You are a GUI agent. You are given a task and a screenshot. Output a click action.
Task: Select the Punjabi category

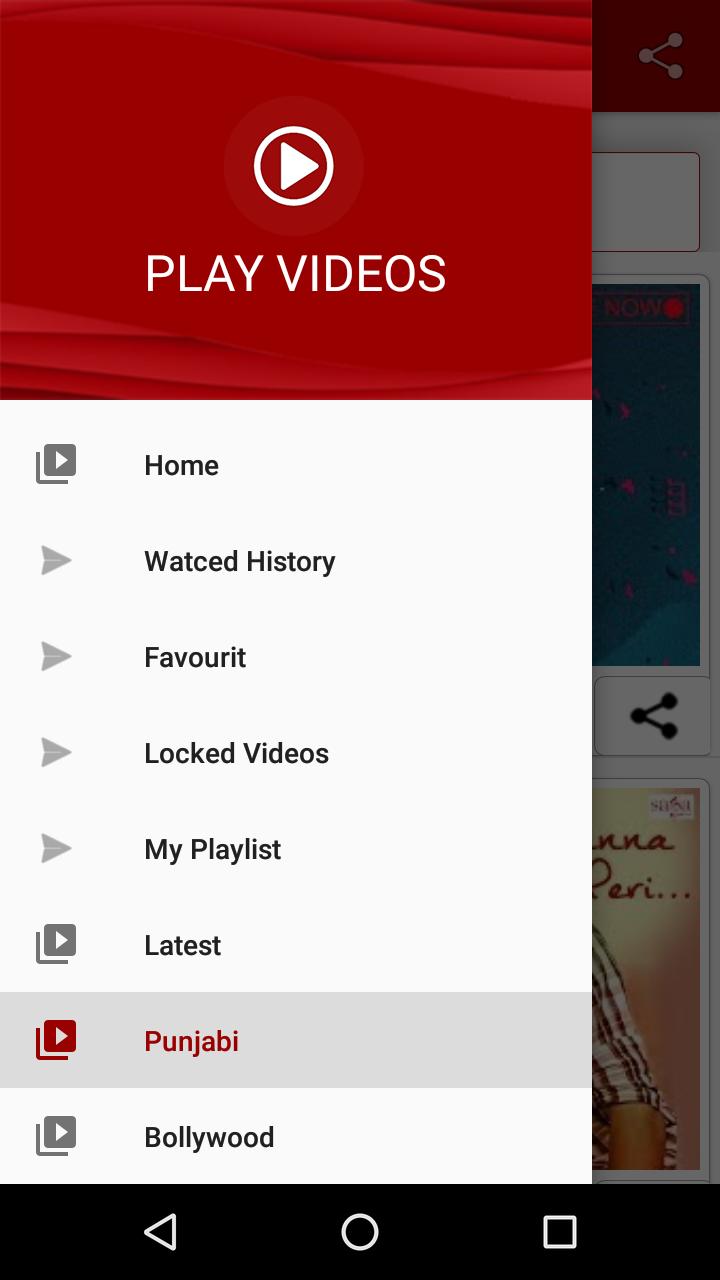click(191, 1041)
